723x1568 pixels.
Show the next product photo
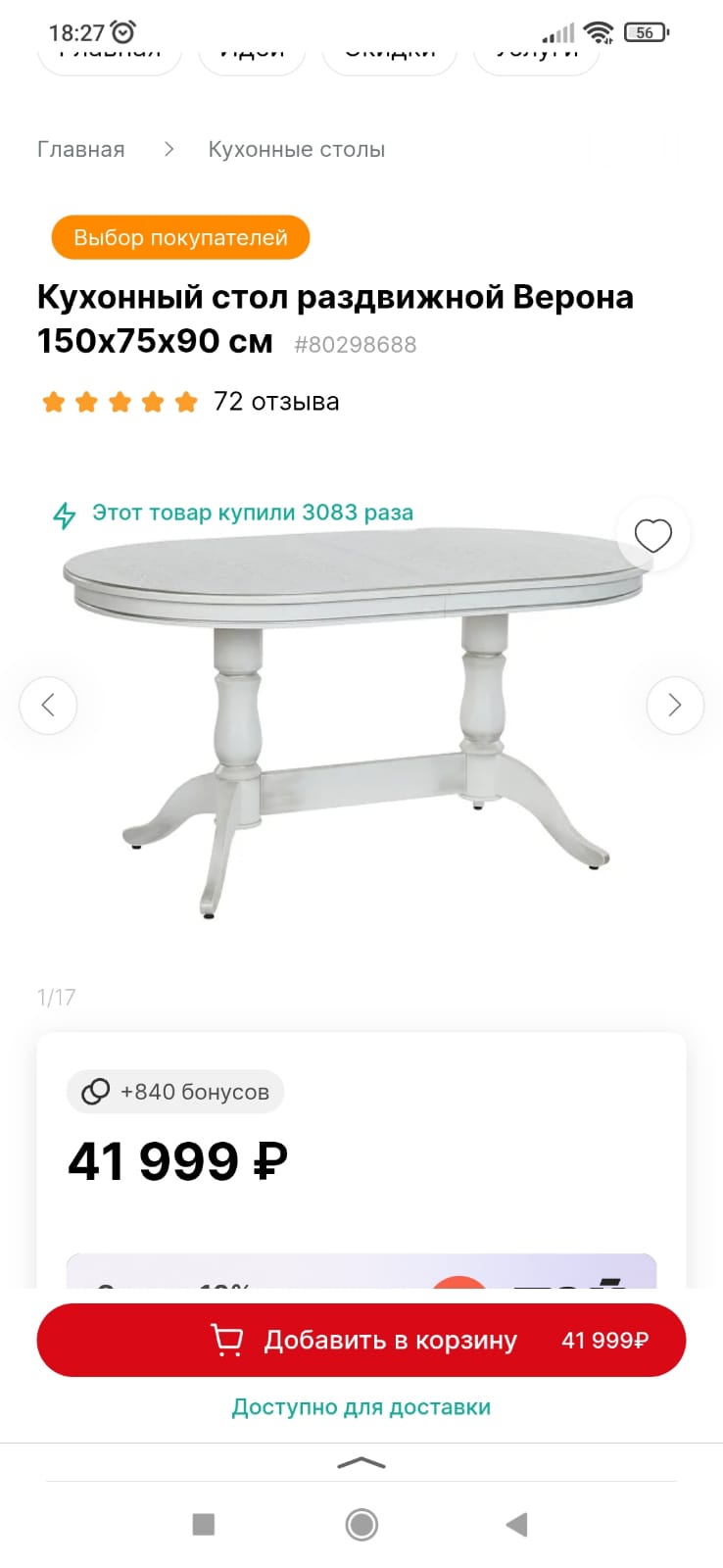(674, 705)
